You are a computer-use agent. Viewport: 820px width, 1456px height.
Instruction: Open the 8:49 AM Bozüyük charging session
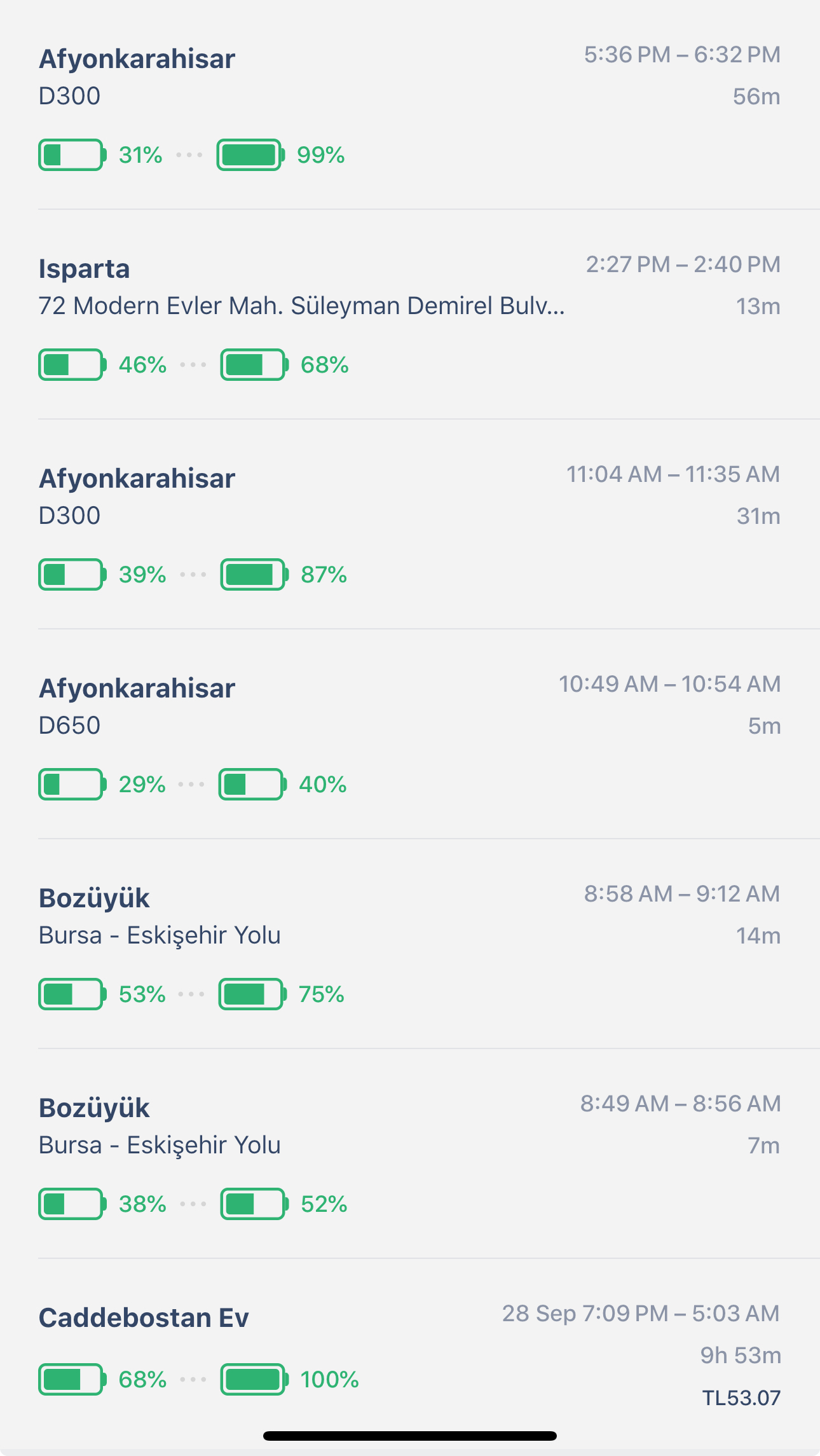point(410,1154)
